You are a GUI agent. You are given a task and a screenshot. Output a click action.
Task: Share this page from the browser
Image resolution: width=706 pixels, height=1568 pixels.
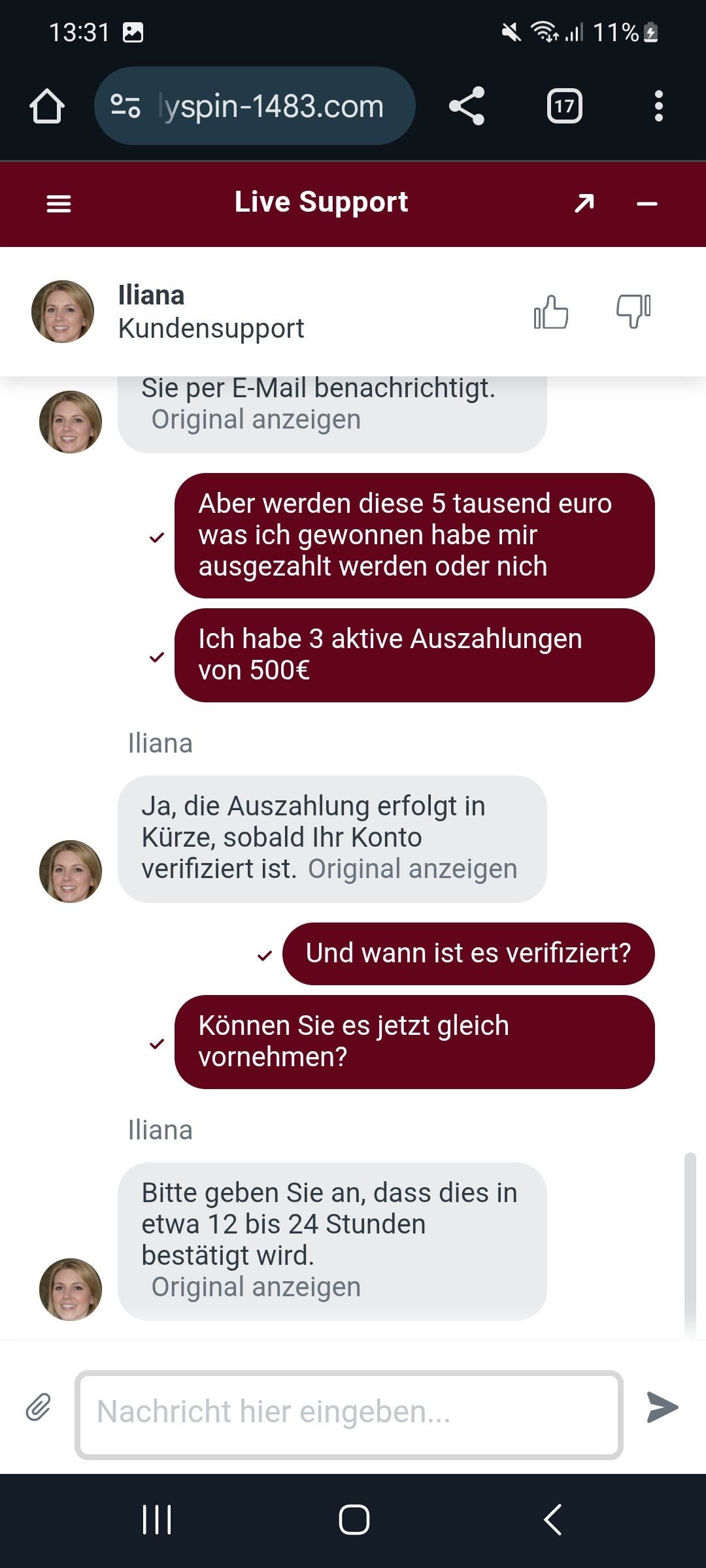tap(467, 106)
